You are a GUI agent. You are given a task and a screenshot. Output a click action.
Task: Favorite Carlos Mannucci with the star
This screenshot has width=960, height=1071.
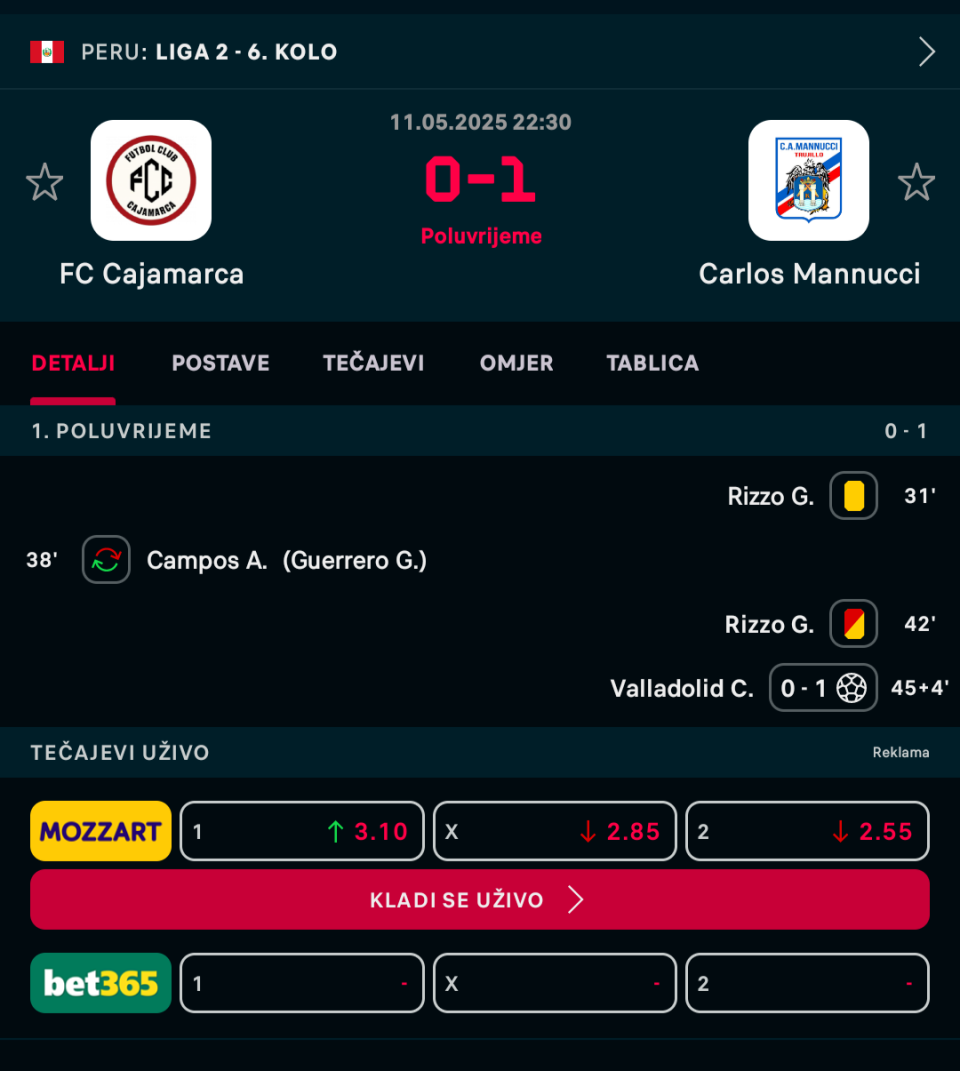pyautogui.click(x=916, y=182)
